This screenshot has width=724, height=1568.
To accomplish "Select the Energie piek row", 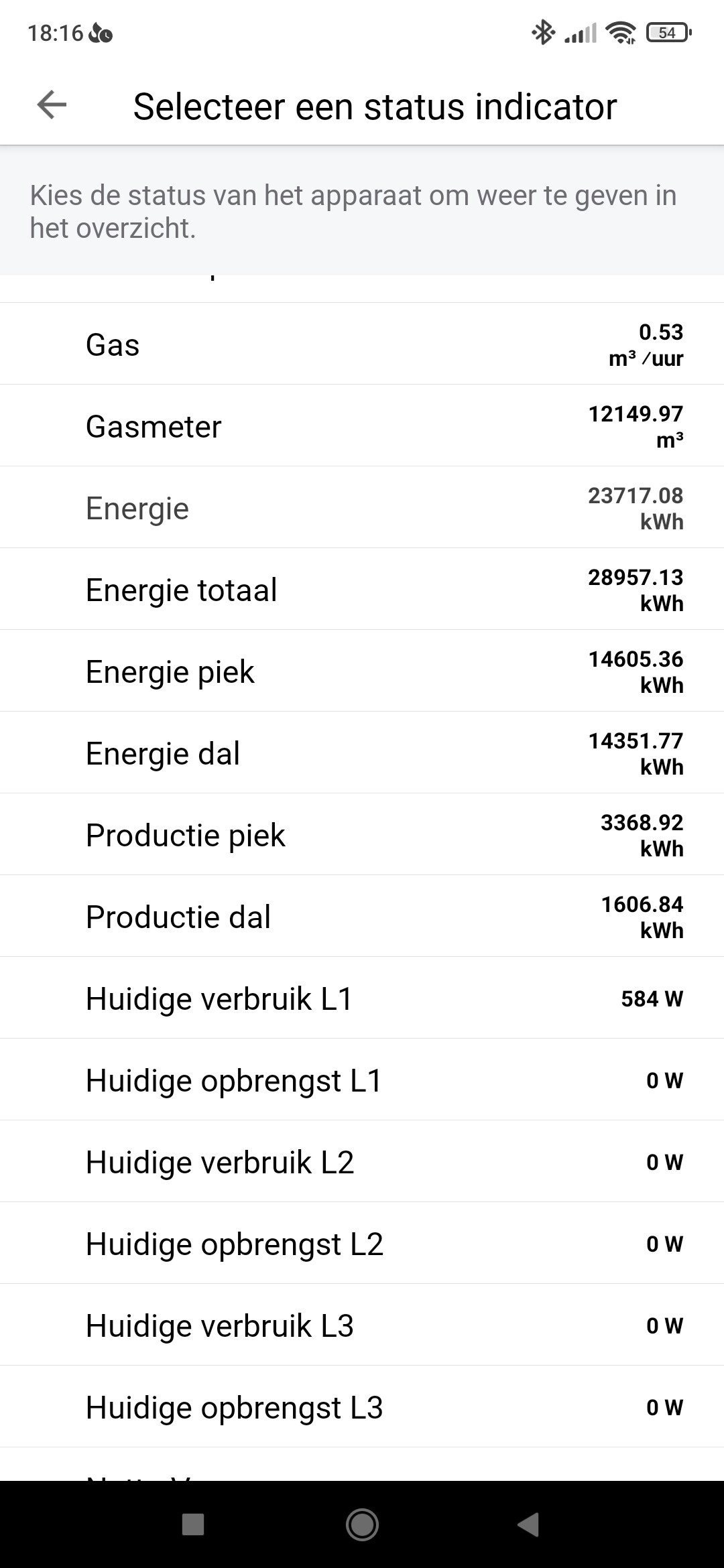I will (362, 671).
